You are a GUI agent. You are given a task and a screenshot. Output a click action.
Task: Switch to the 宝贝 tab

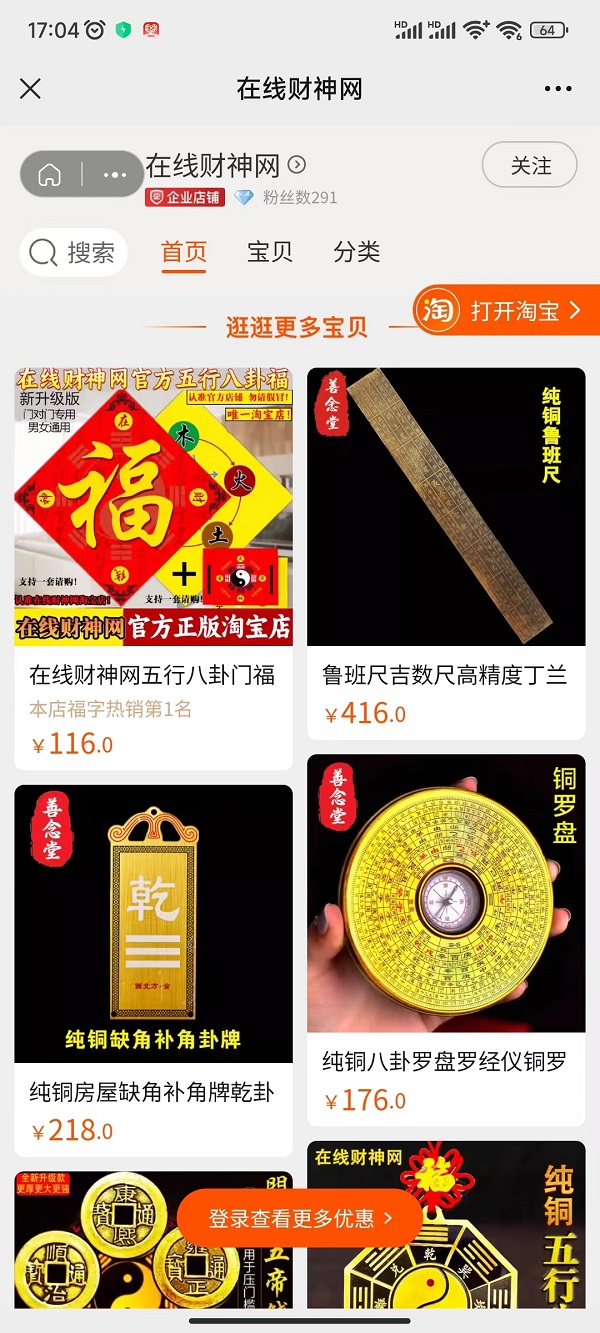coord(270,252)
